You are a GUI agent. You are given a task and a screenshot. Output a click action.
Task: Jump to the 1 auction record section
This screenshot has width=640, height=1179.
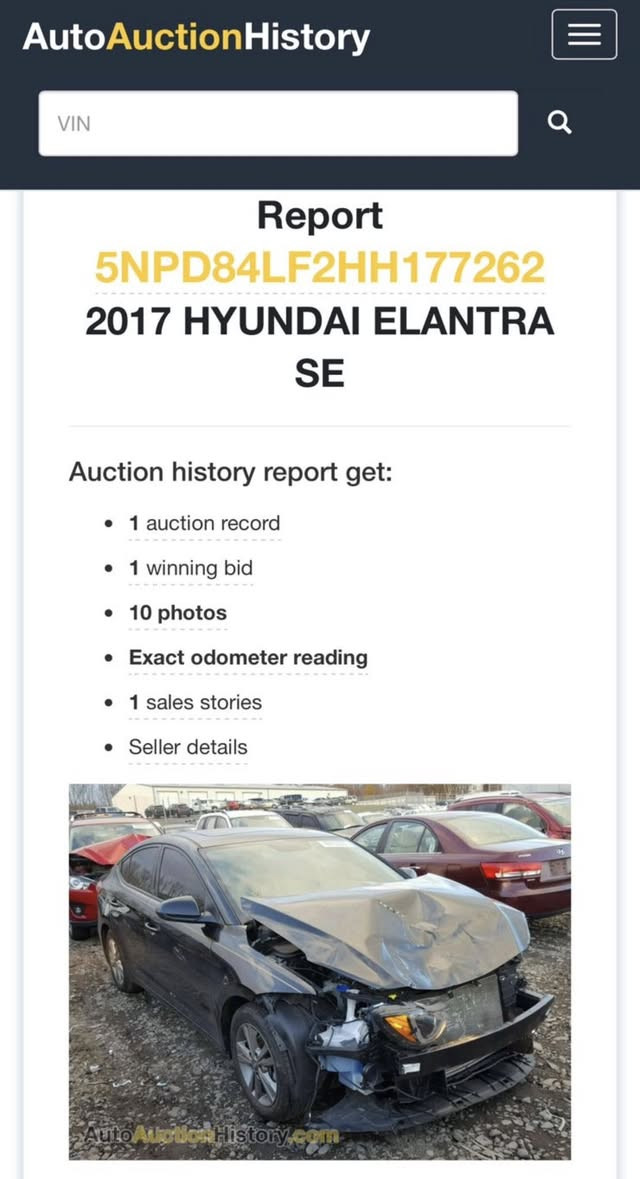pyautogui.click(x=204, y=523)
